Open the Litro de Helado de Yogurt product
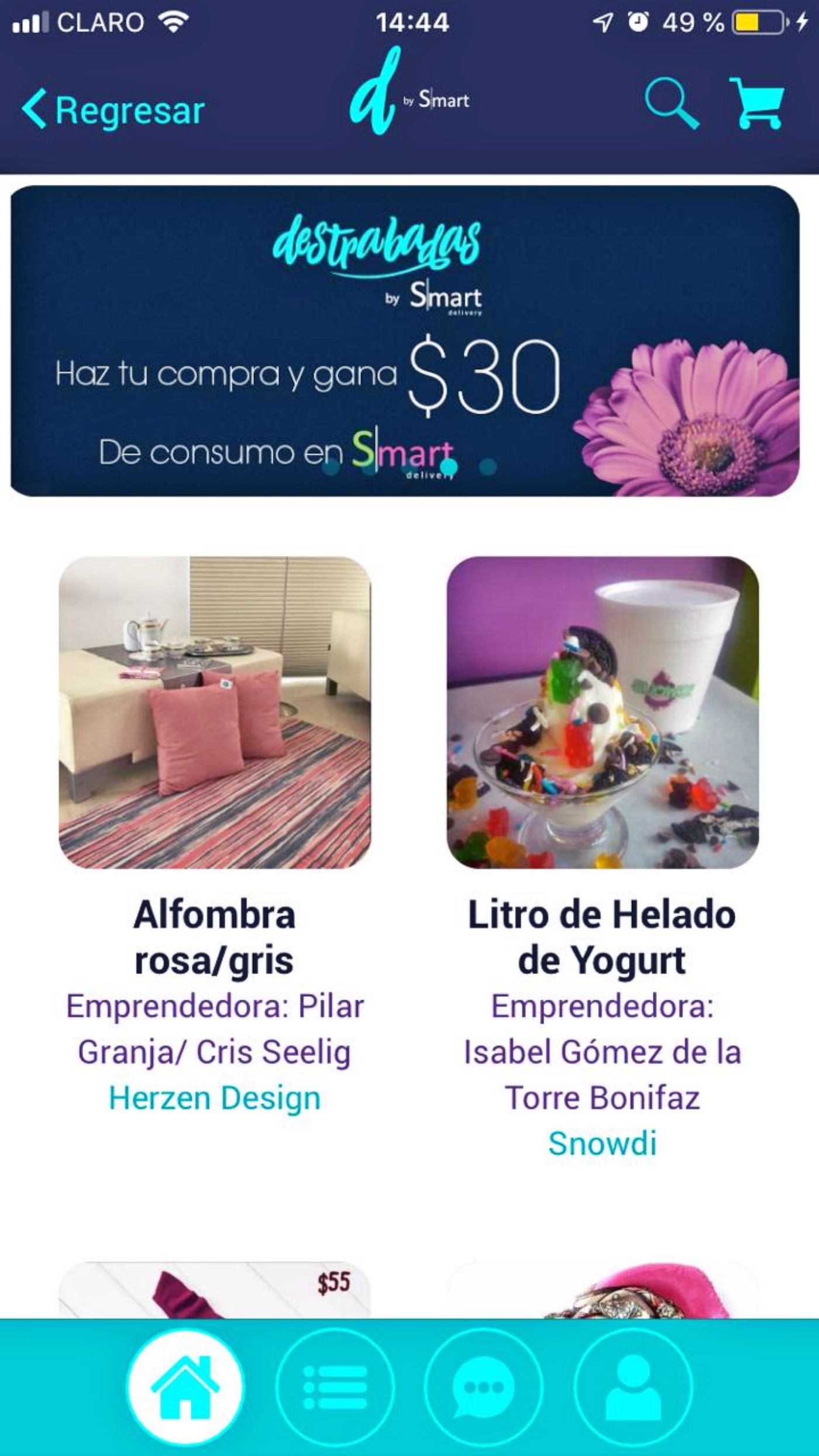819x1456 pixels. [603, 712]
